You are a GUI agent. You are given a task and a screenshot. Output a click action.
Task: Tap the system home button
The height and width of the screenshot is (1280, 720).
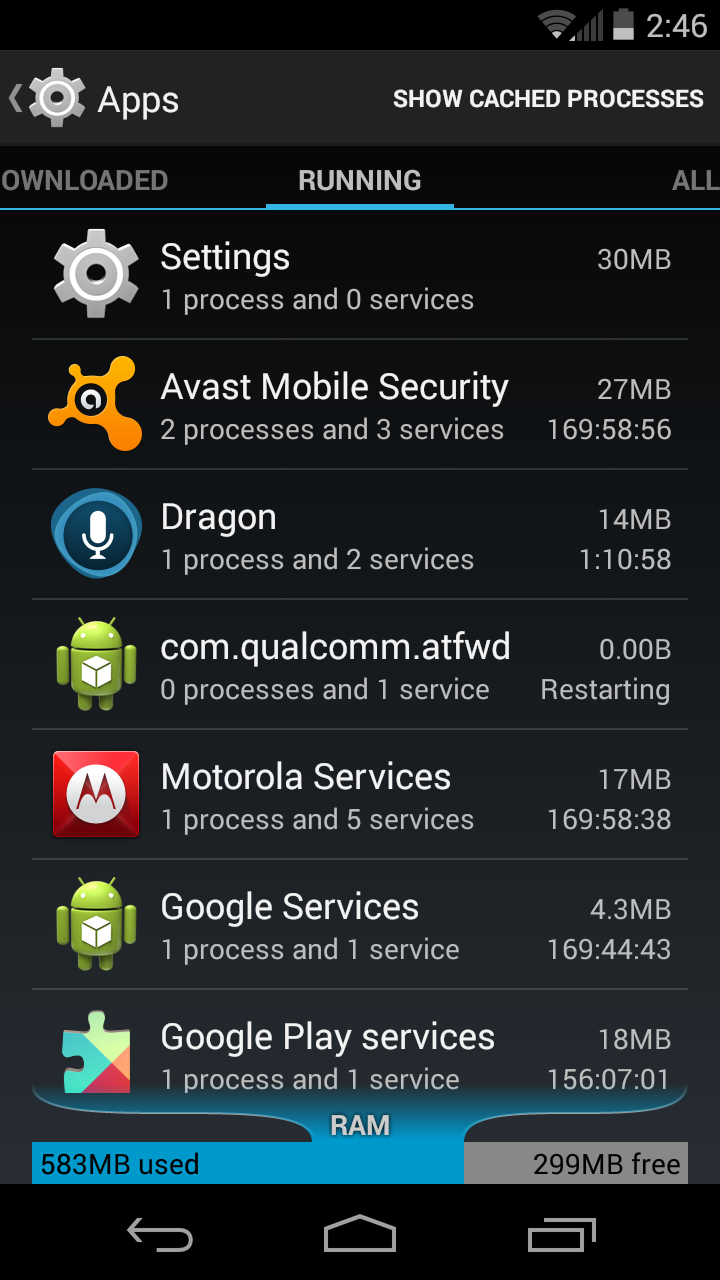click(360, 1233)
